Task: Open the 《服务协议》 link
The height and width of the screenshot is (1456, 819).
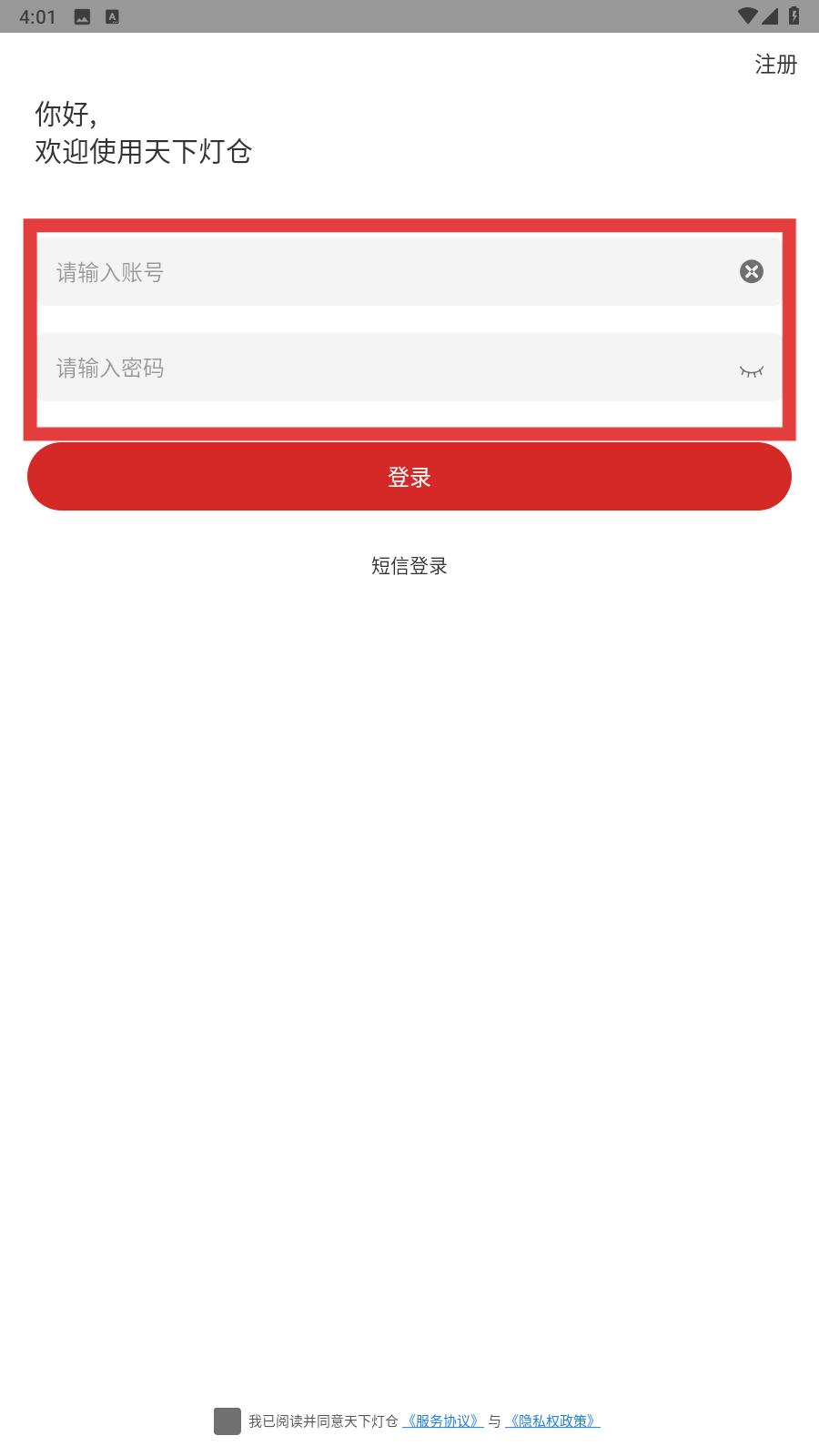Action: 443,1421
